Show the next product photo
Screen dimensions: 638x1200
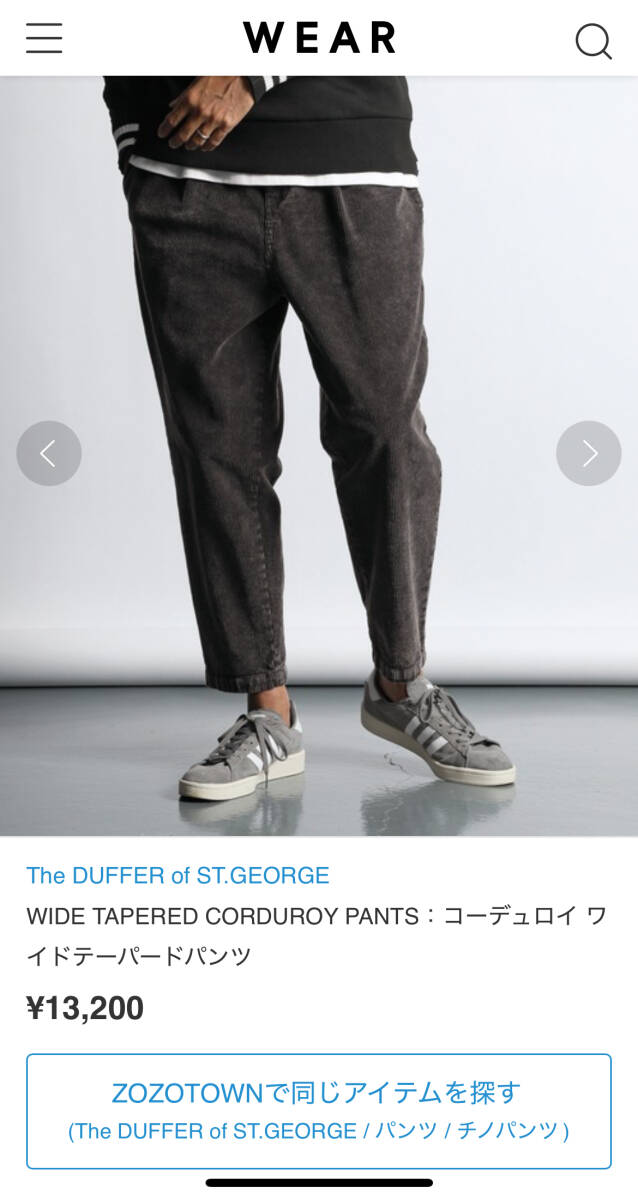(x=588, y=453)
